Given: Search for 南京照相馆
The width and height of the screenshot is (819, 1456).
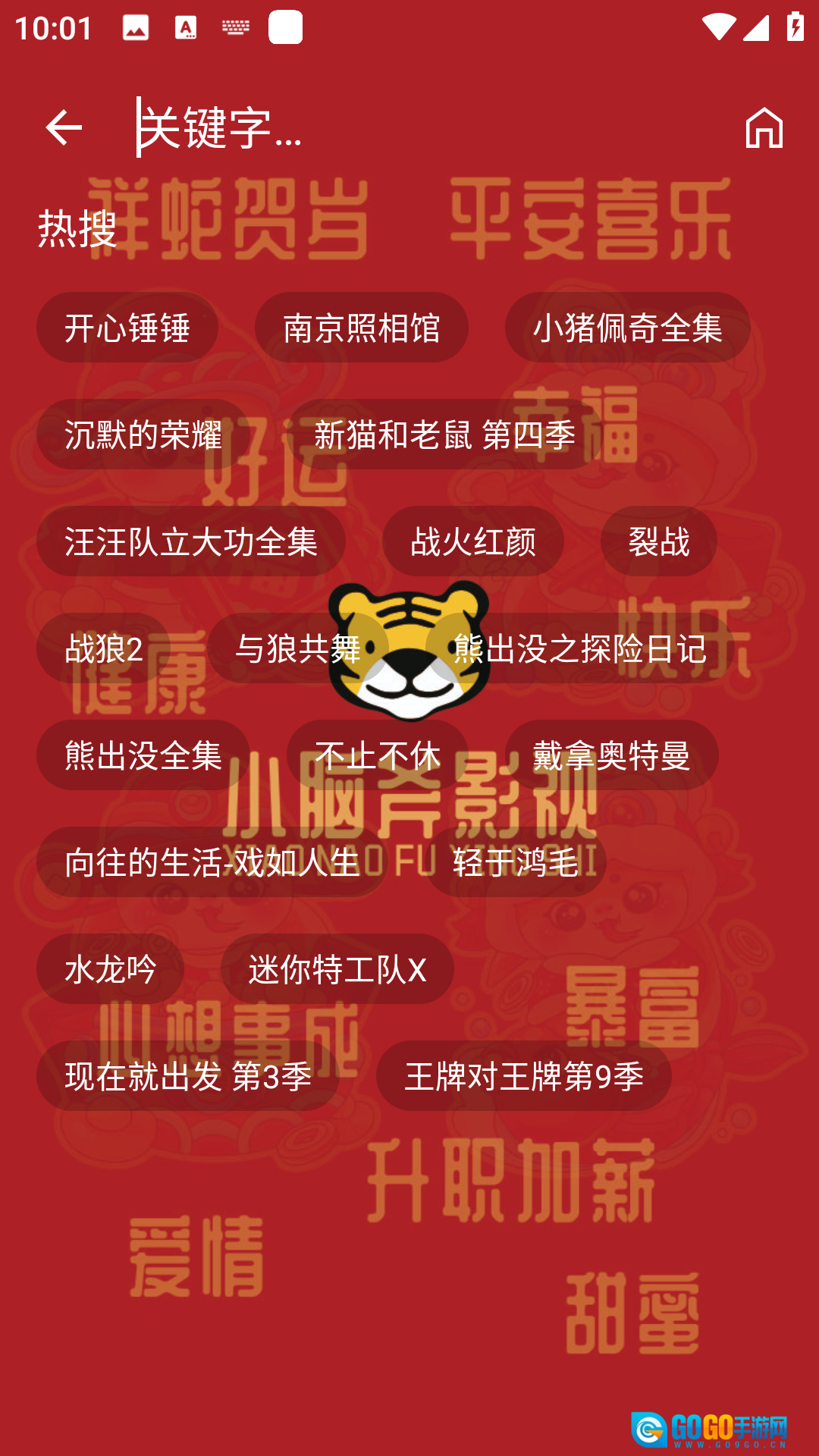Looking at the screenshot, I should pyautogui.click(x=362, y=328).
